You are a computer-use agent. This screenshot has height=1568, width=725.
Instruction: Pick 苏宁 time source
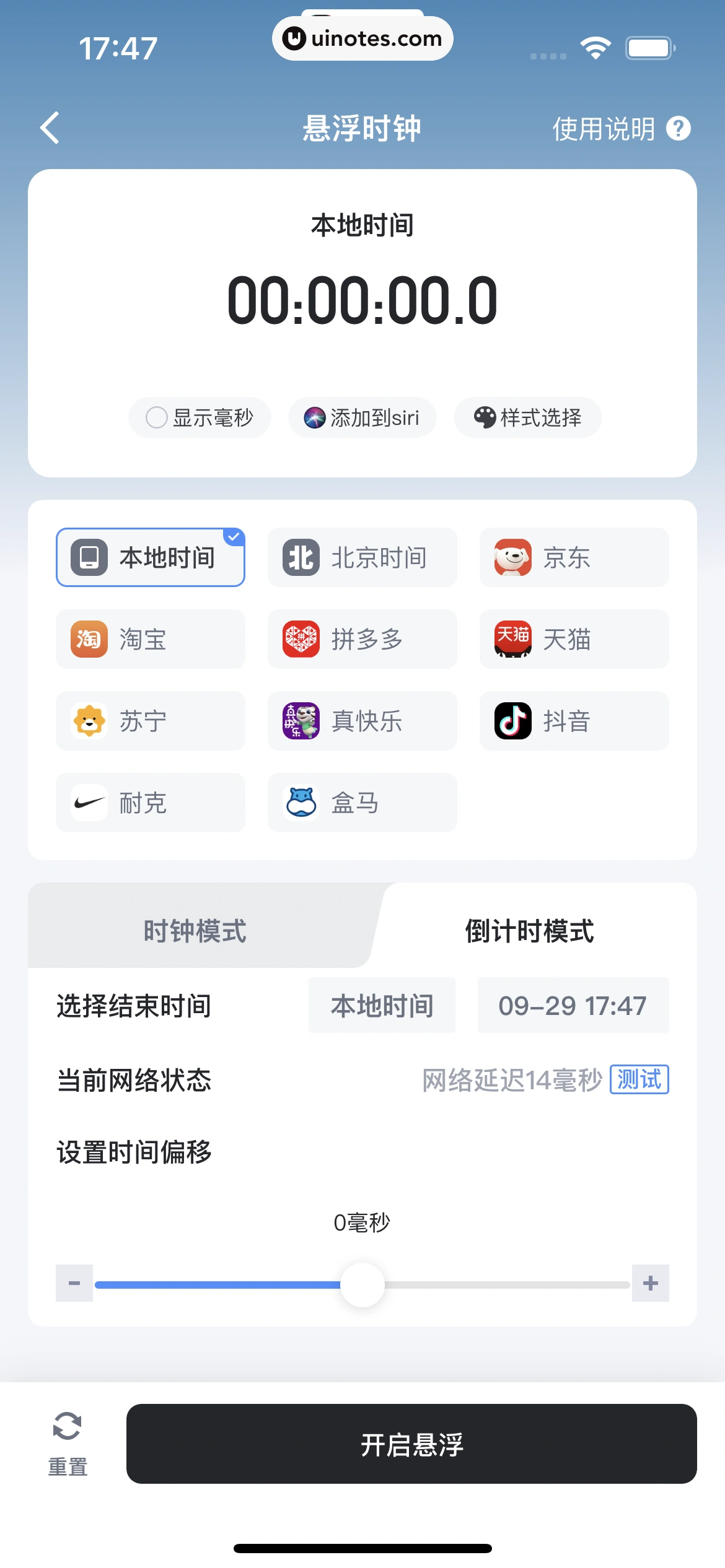point(150,721)
